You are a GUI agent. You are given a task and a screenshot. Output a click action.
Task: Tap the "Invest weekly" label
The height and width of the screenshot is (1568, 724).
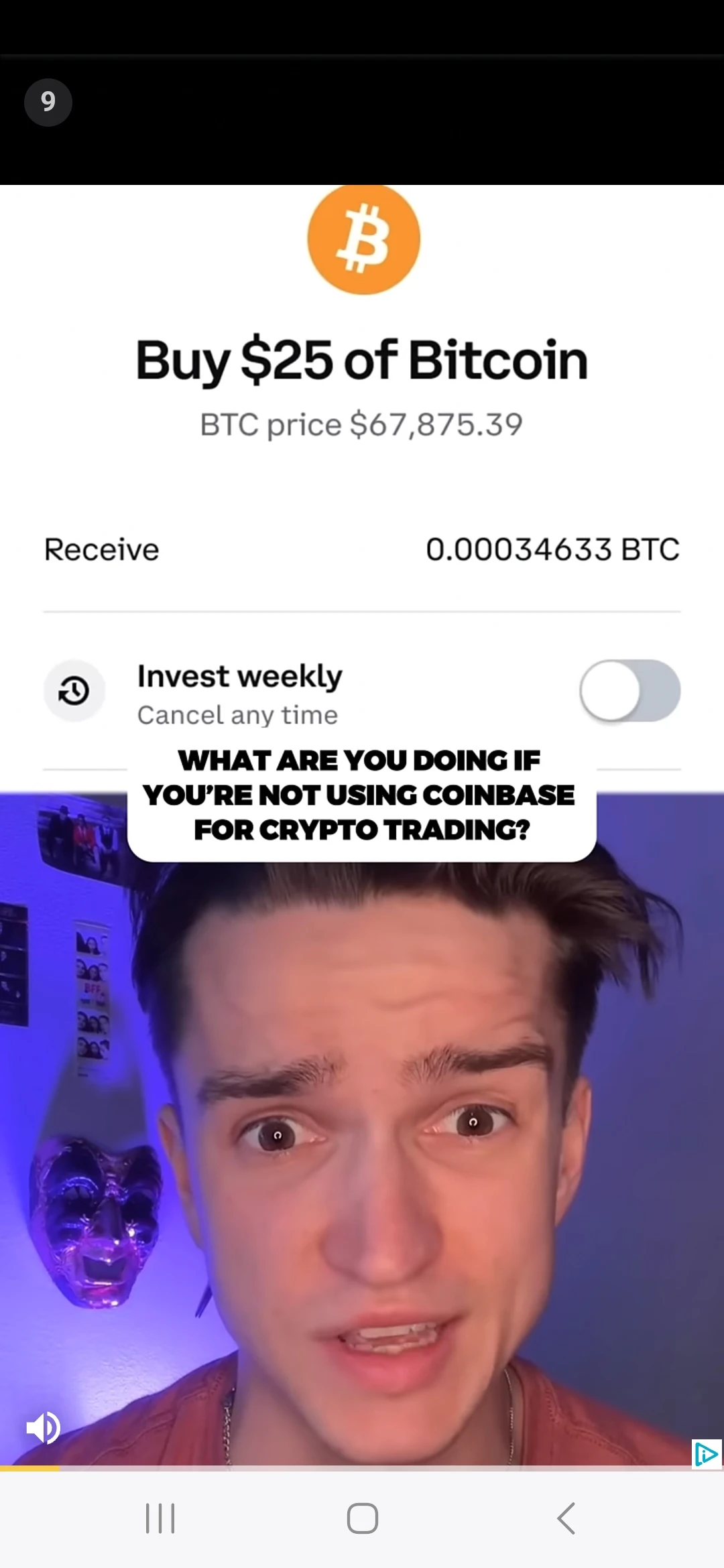click(239, 675)
